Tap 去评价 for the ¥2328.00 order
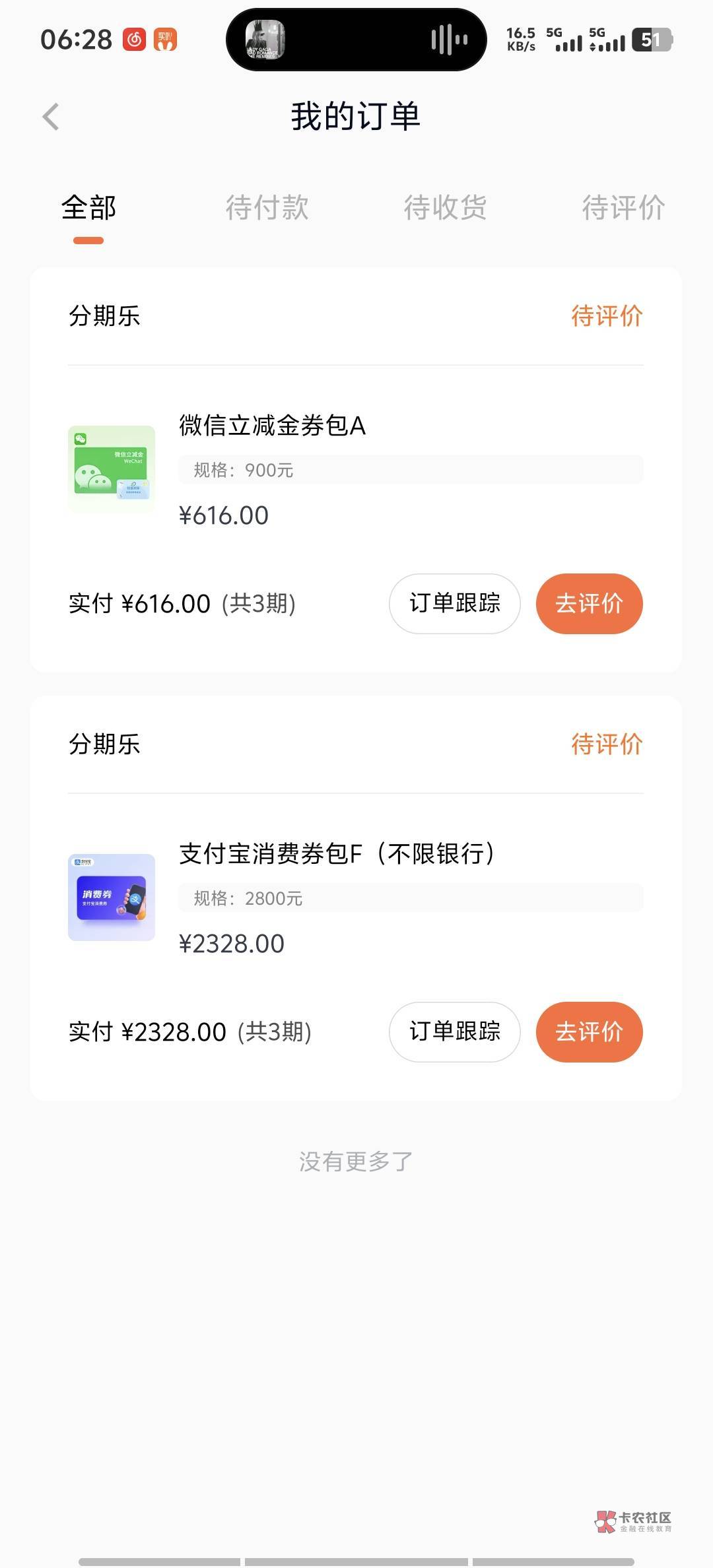 (x=589, y=1032)
